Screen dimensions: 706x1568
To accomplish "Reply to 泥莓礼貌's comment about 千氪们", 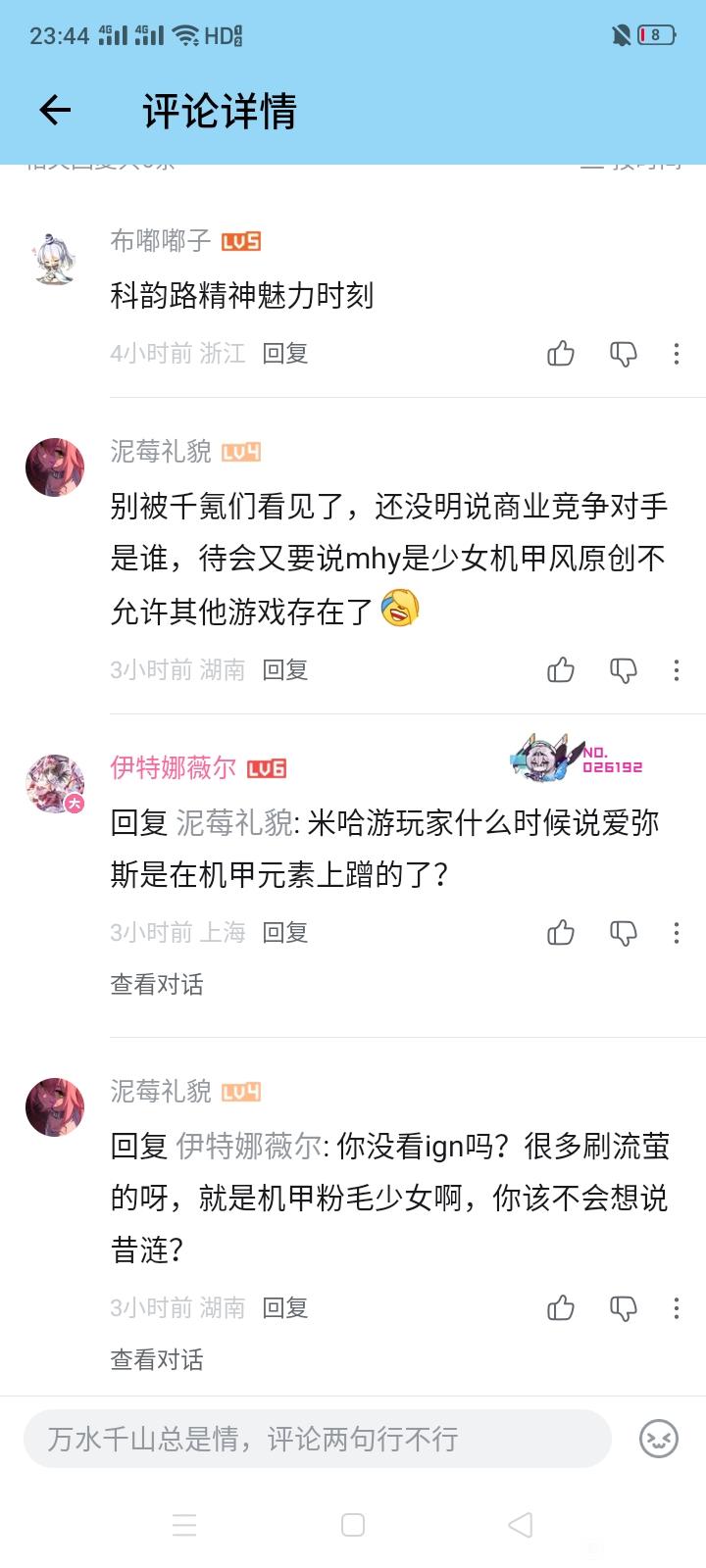I will pyautogui.click(x=285, y=669).
